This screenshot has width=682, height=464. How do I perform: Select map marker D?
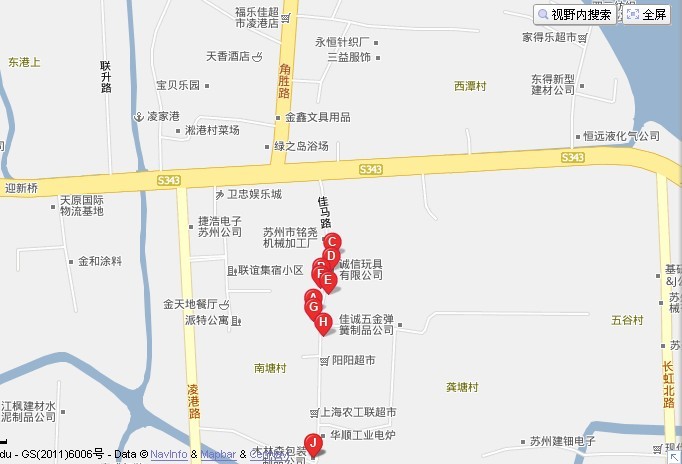[x=331, y=255]
